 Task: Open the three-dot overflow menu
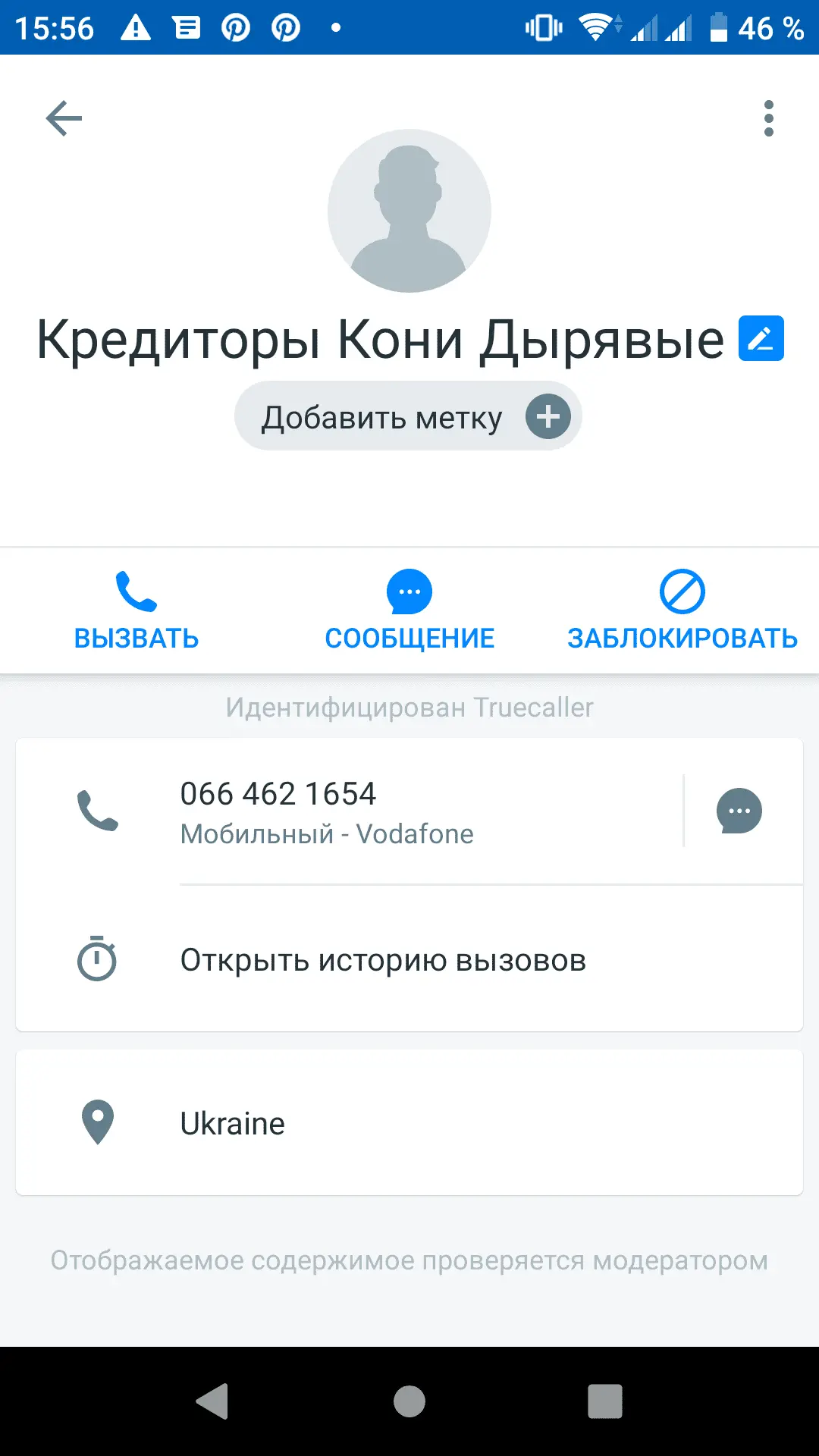pyautogui.click(x=768, y=118)
